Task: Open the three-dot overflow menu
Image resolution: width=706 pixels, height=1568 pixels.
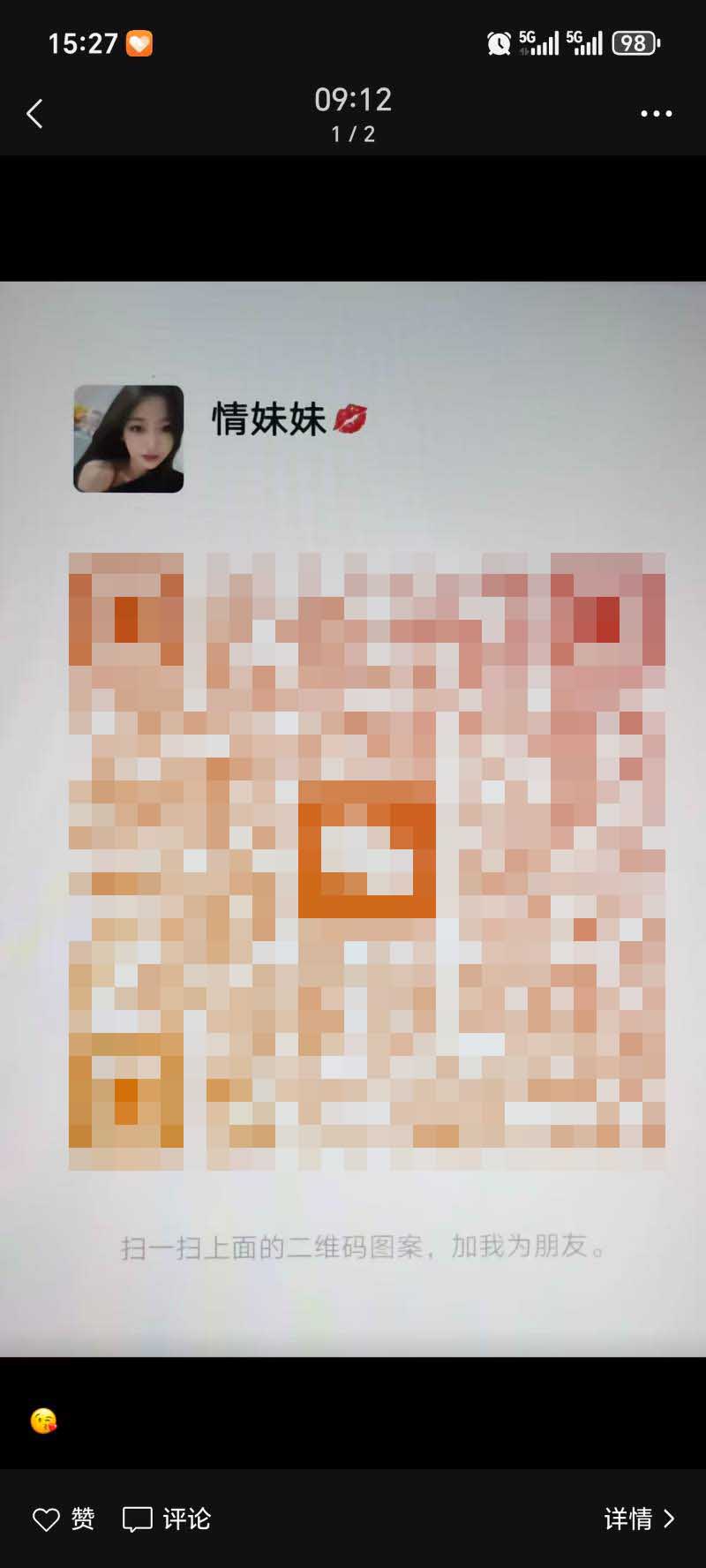Action: pos(656,114)
